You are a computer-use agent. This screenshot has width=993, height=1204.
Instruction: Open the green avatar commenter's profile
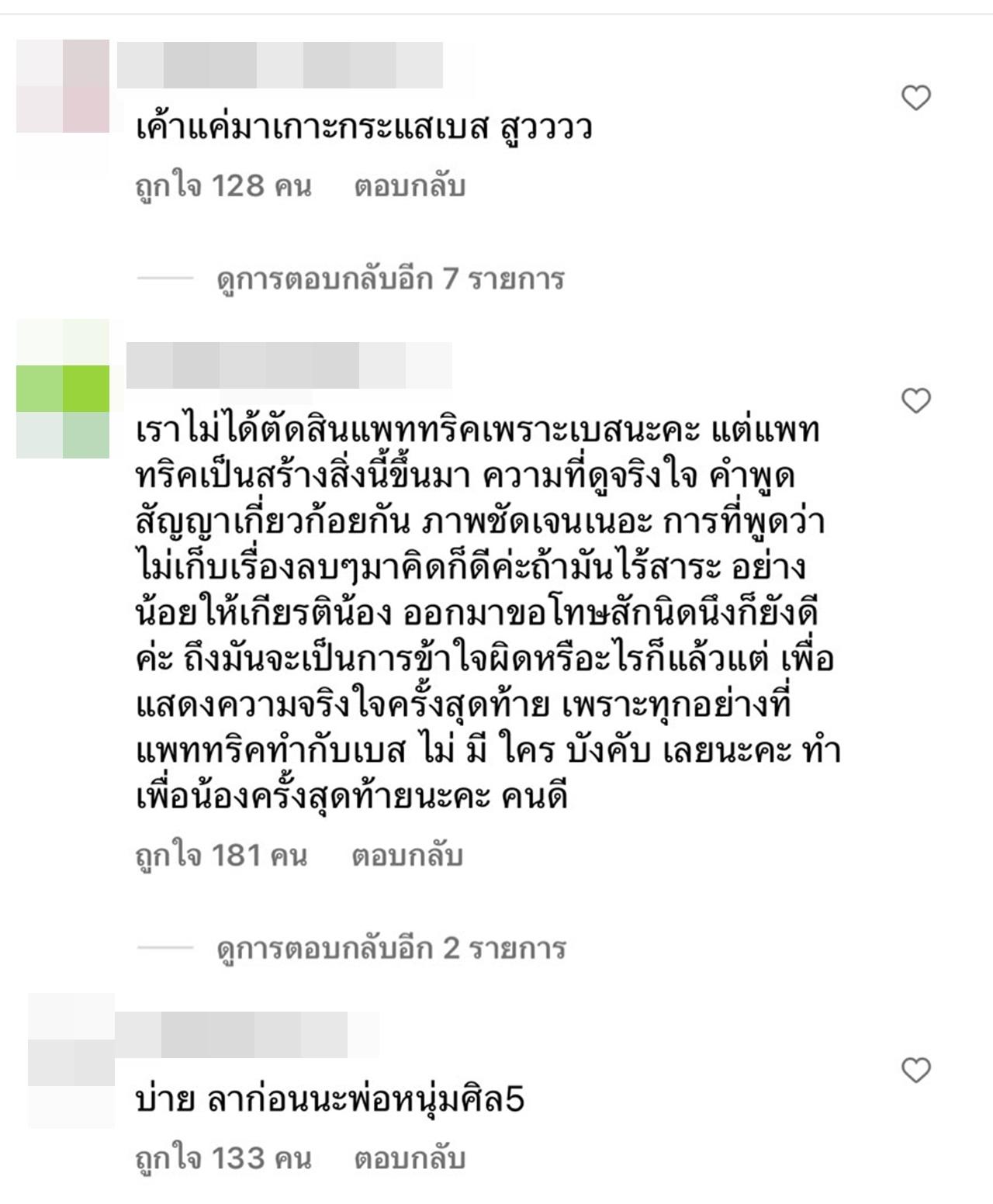click(63, 388)
